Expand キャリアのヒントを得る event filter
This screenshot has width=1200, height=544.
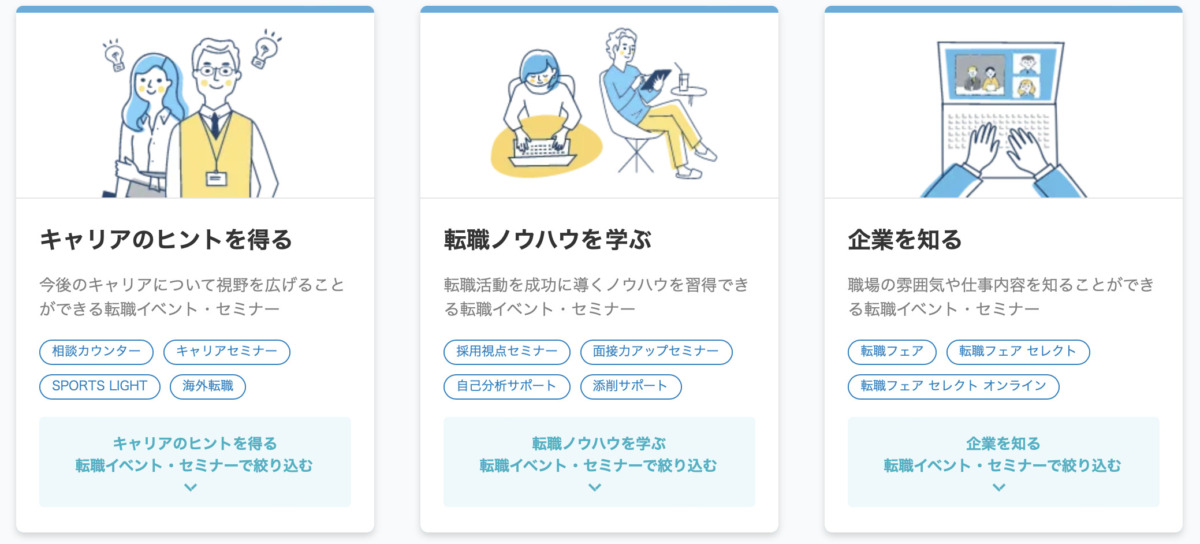click(x=195, y=462)
